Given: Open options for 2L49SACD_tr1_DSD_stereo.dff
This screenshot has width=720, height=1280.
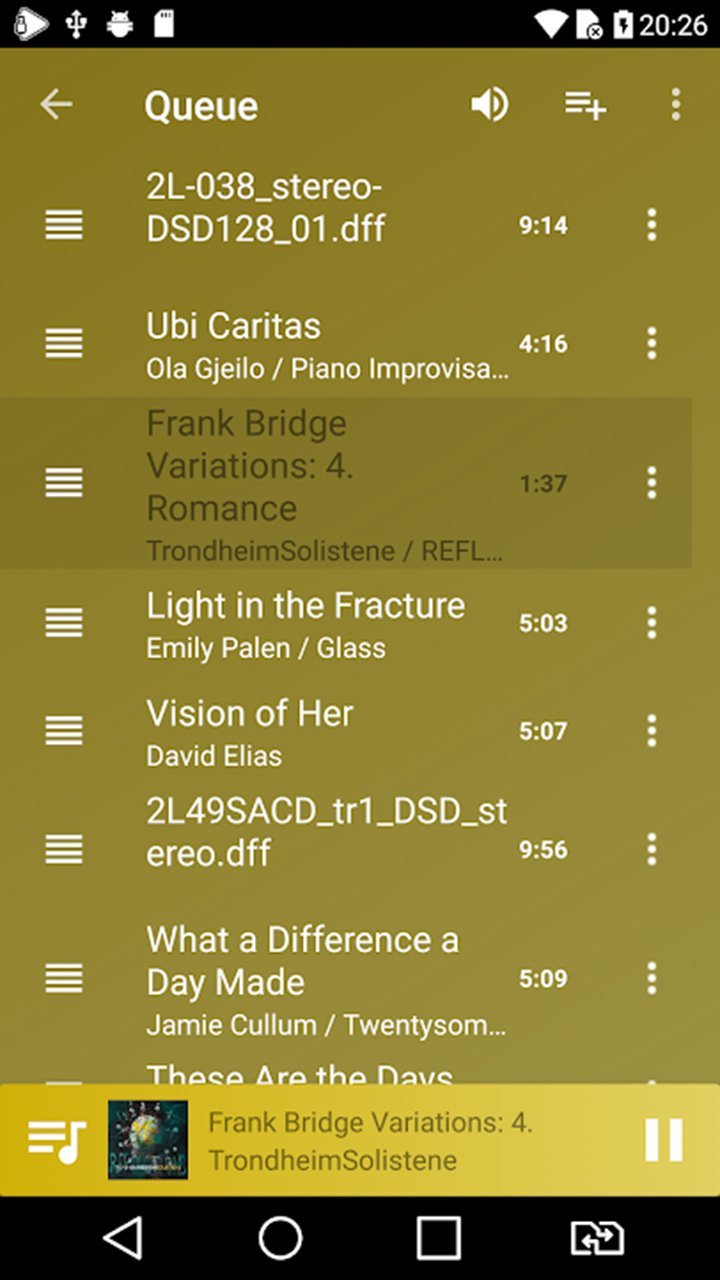Looking at the screenshot, I should tap(651, 849).
